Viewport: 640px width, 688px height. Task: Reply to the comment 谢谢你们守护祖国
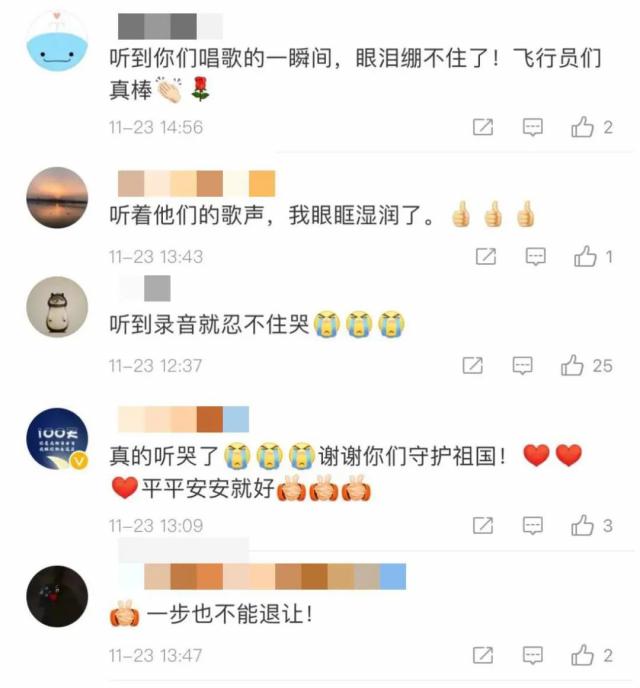click(534, 525)
